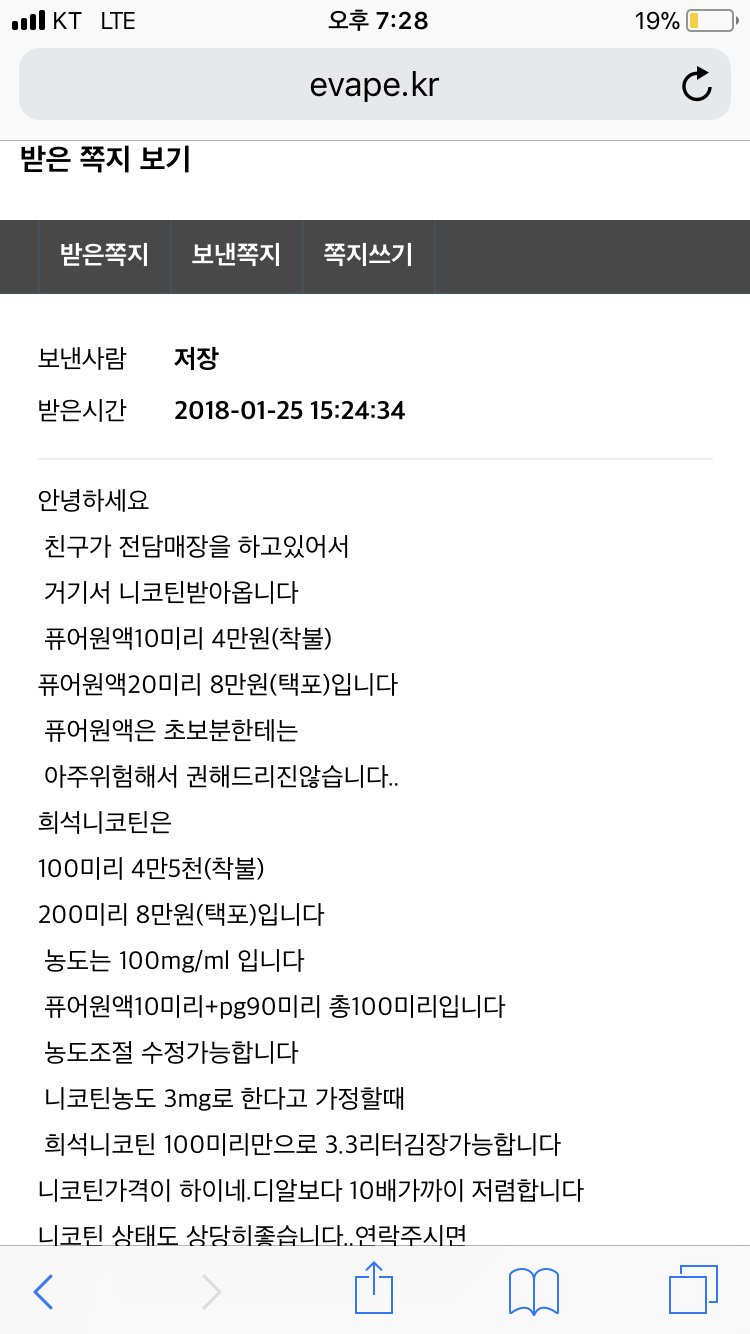Show all open Safari tabs

pos(693,1290)
